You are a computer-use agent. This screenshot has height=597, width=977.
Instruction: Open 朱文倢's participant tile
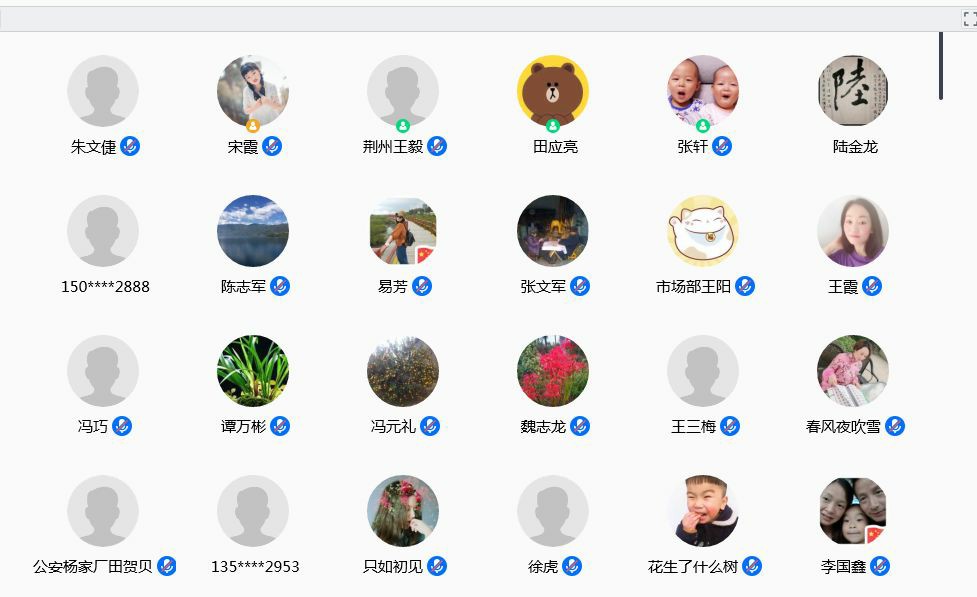pyautogui.click(x=103, y=92)
